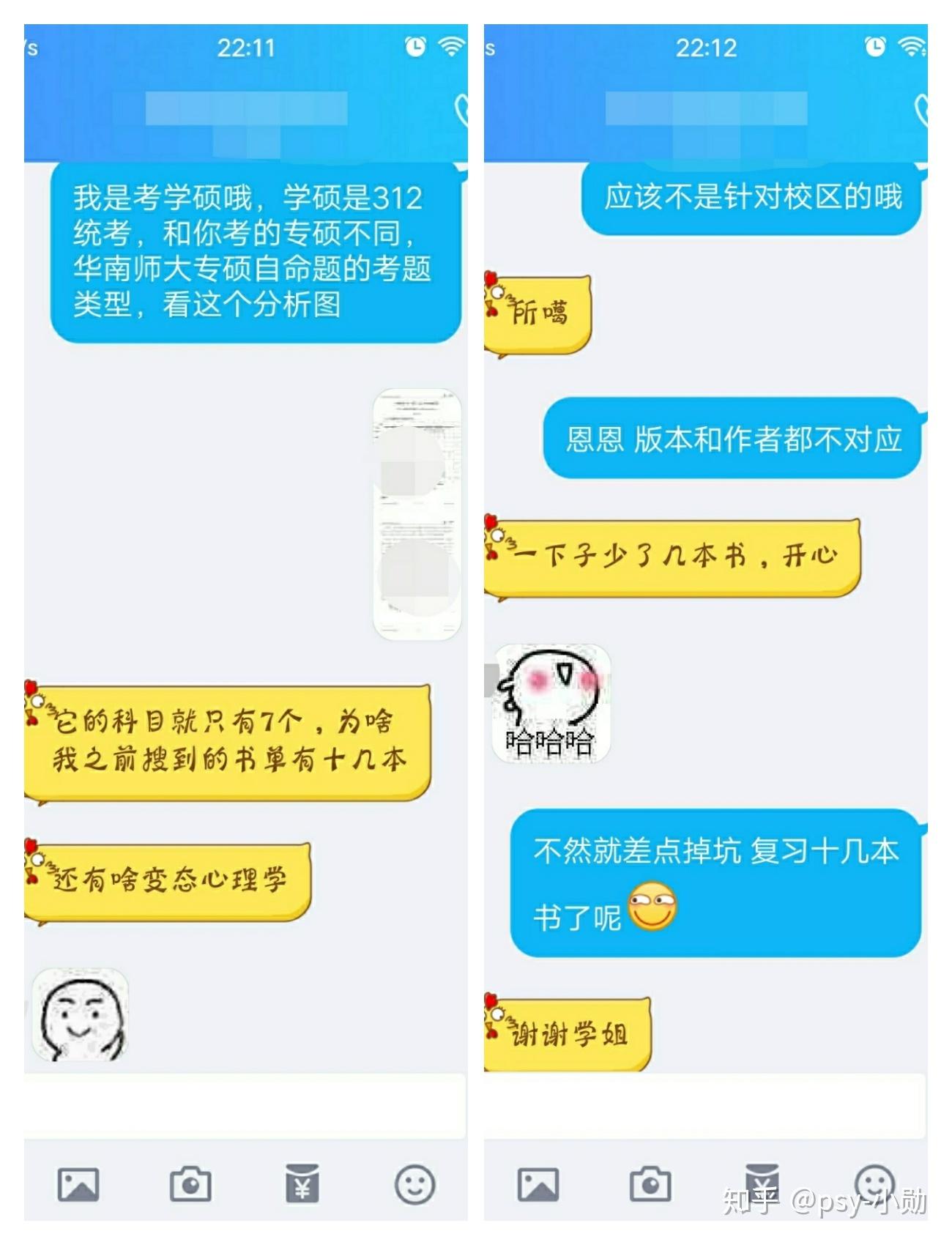Tap the alarm clock status bar icon
952x1245 pixels.
tap(414, 45)
